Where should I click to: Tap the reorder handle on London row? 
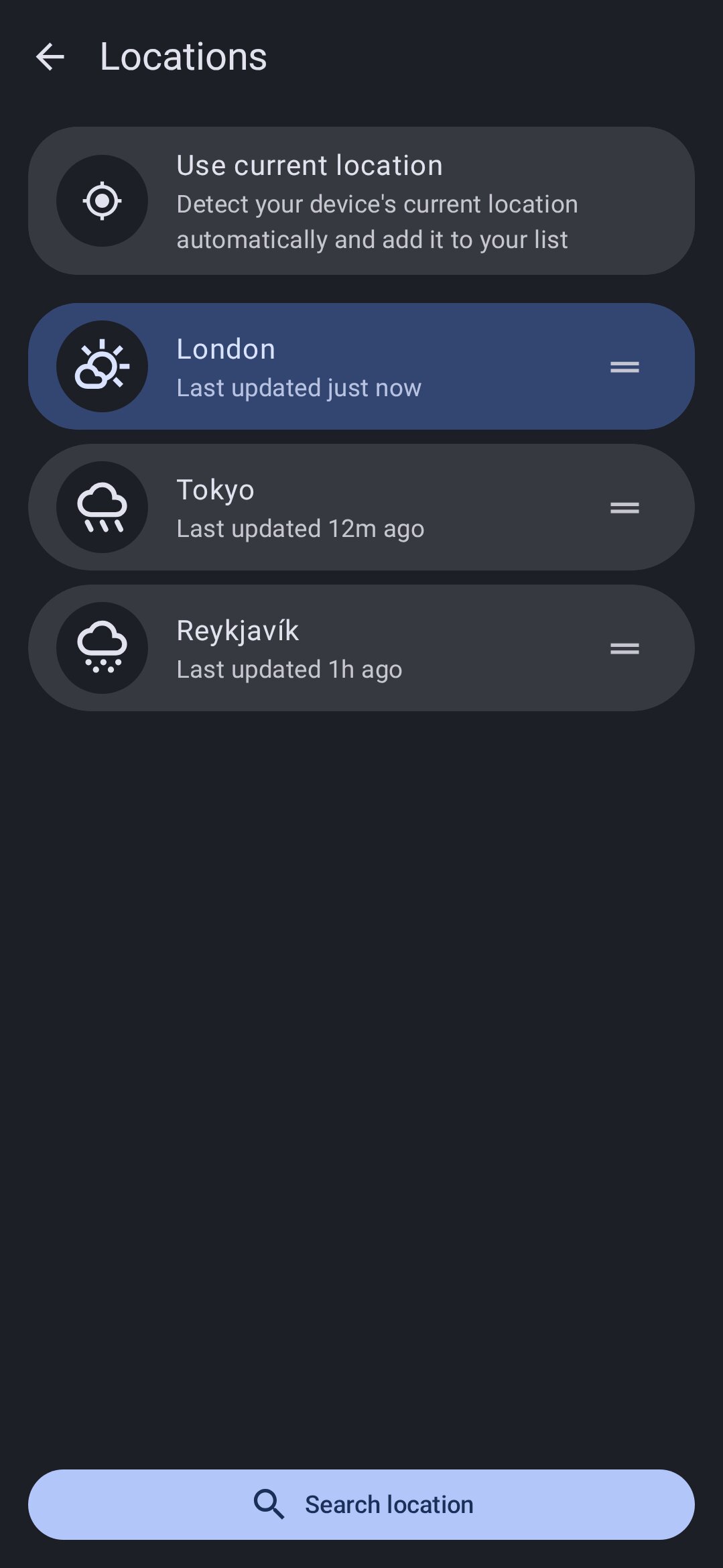point(625,367)
